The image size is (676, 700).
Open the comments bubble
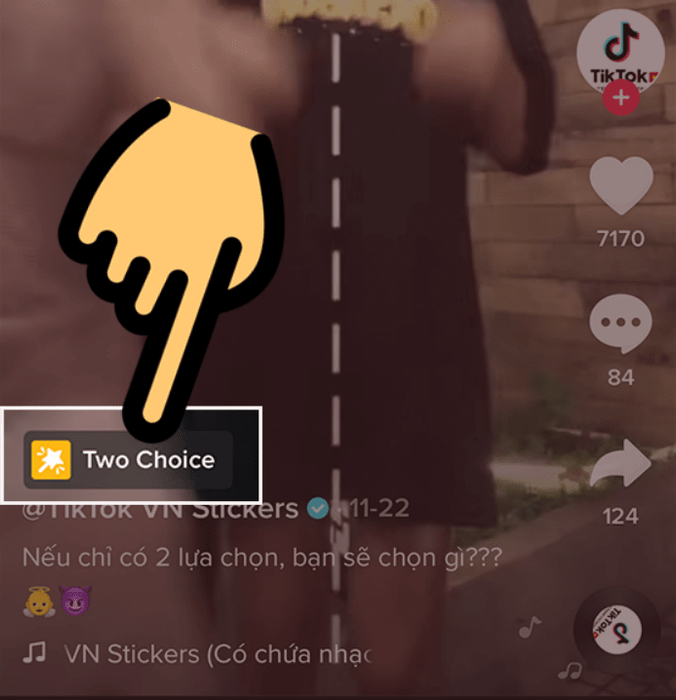pos(620,327)
